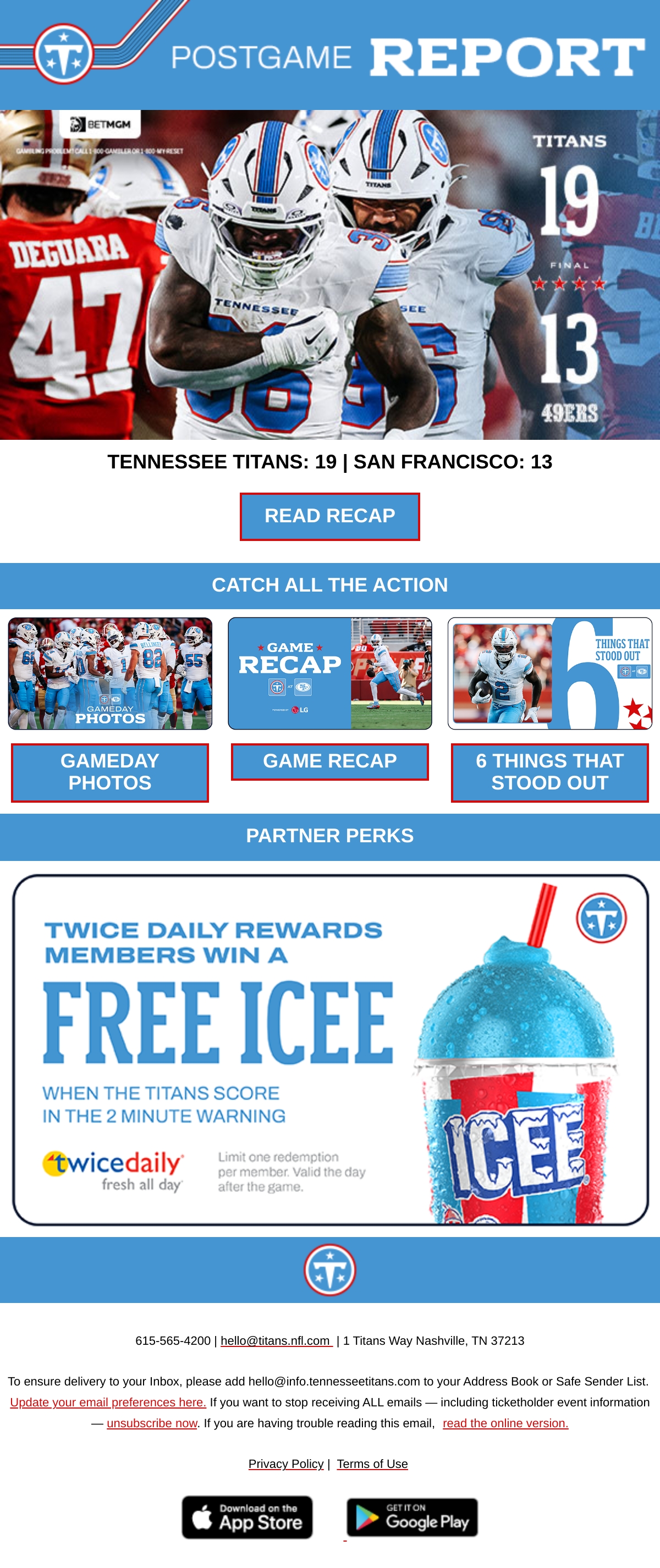Open the read the online version link
This screenshot has height=1568, width=660.
(x=505, y=1423)
